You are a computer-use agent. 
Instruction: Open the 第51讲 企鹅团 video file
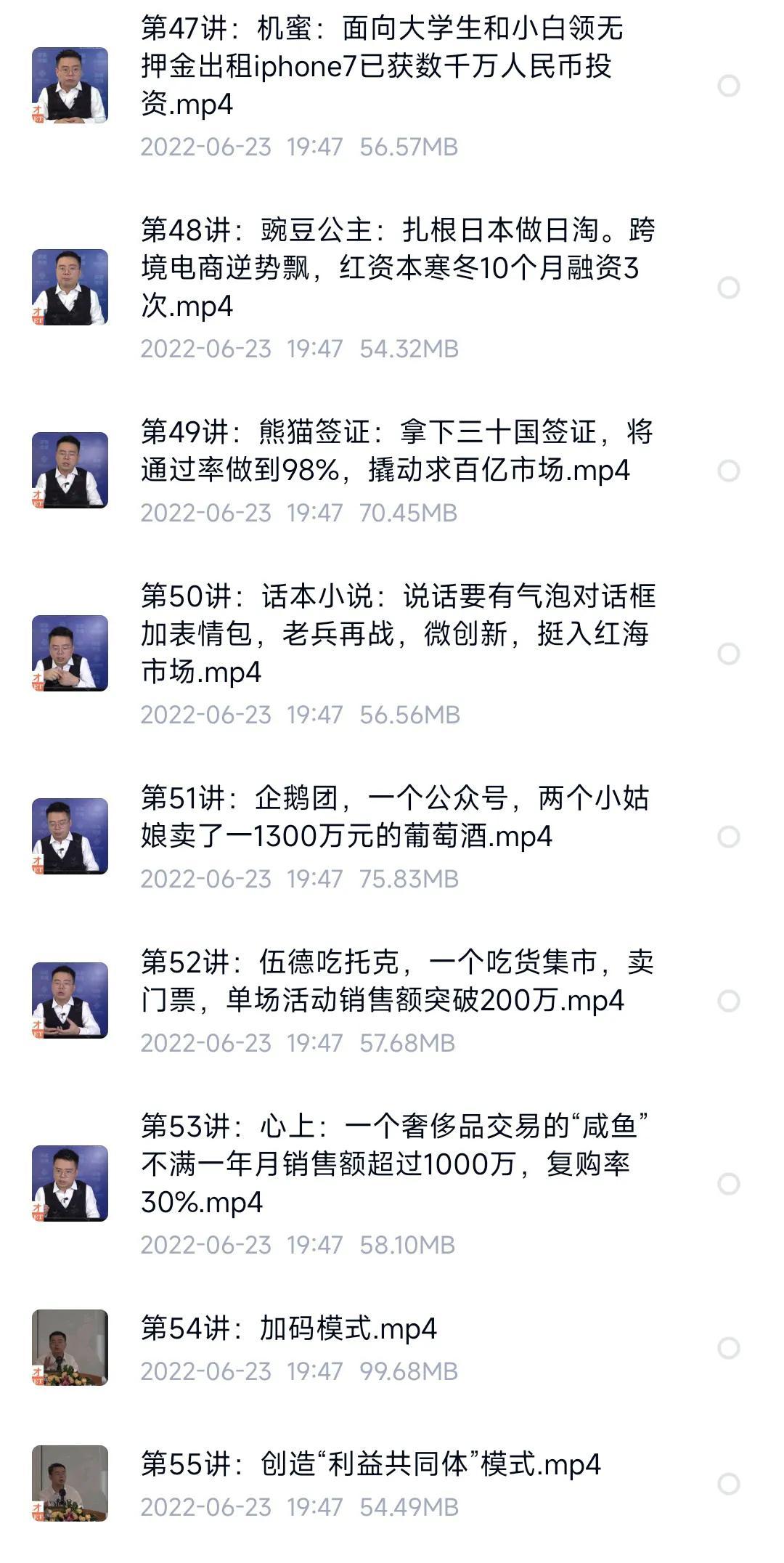point(396,818)
